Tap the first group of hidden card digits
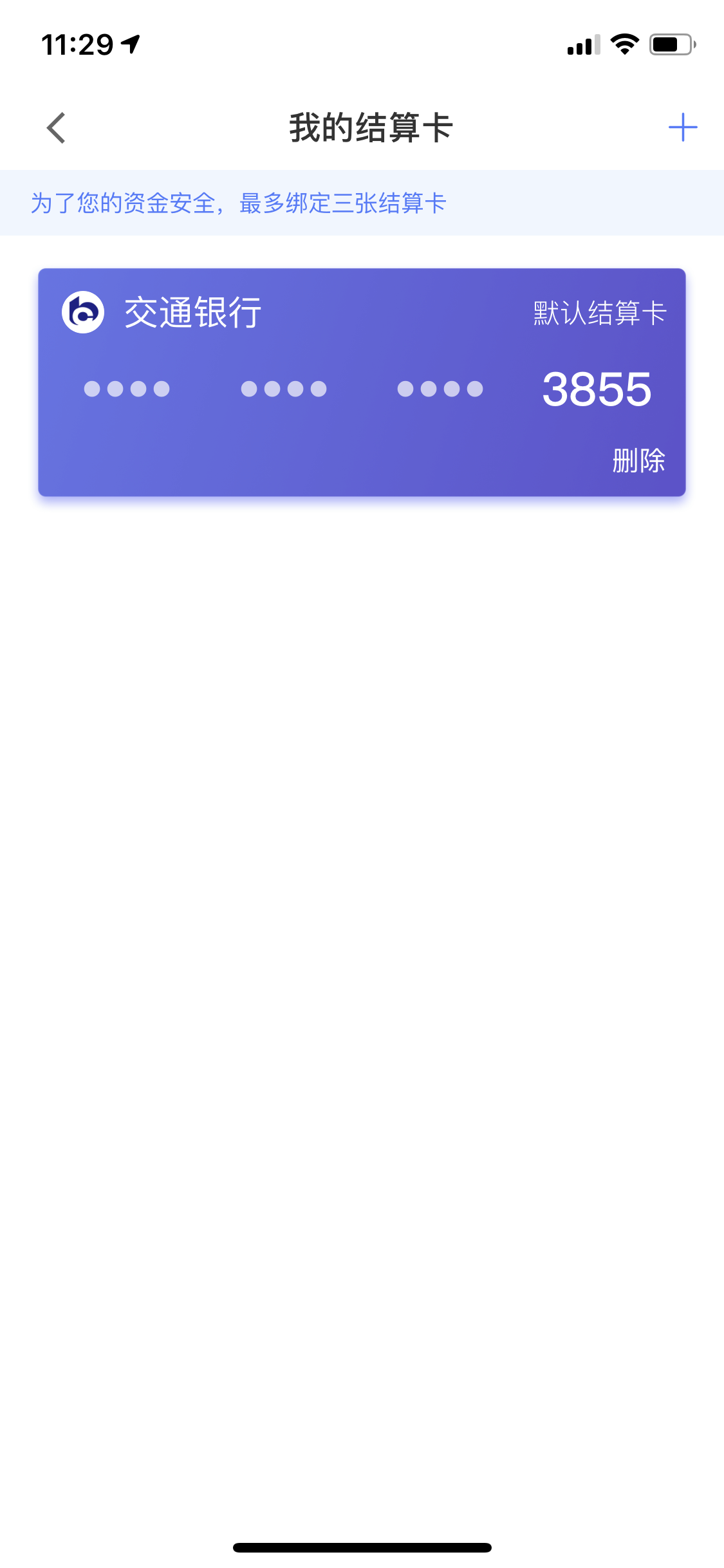Viewport: 724px width, 1568px height. pyautogui.click(x=126, y=389)
